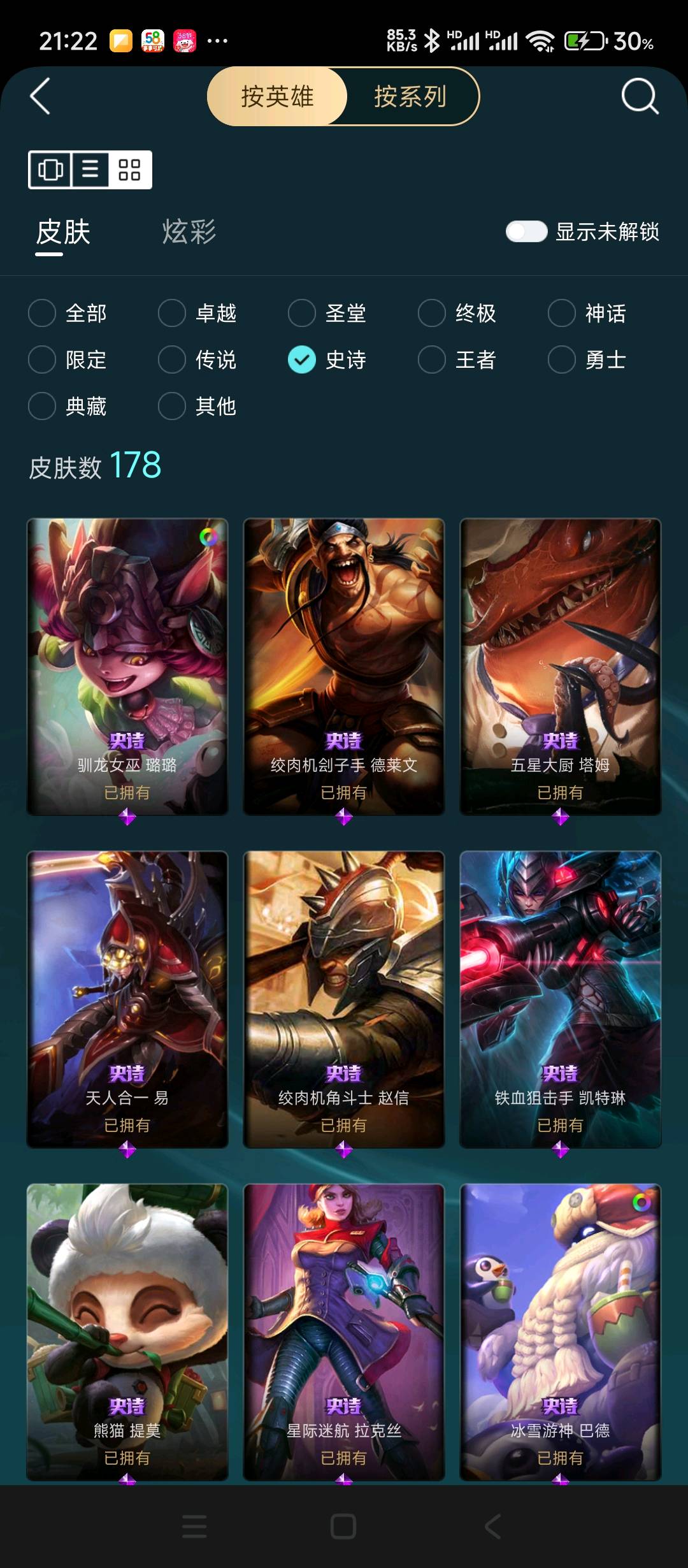Switch to the 炫彩 tab

(x=189, y=231)
